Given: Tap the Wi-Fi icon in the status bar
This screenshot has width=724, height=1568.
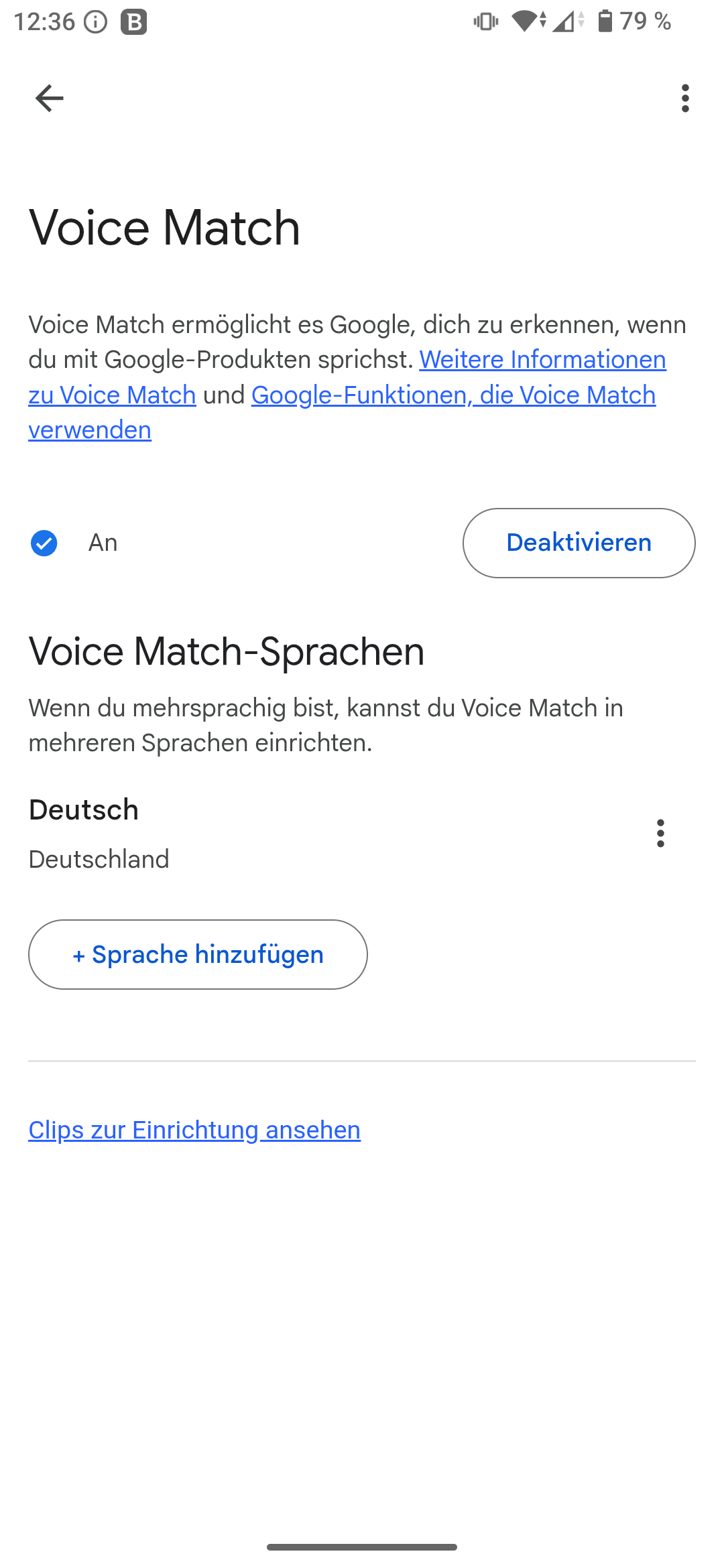Looking at the screenshot, I should coord(527,21).
